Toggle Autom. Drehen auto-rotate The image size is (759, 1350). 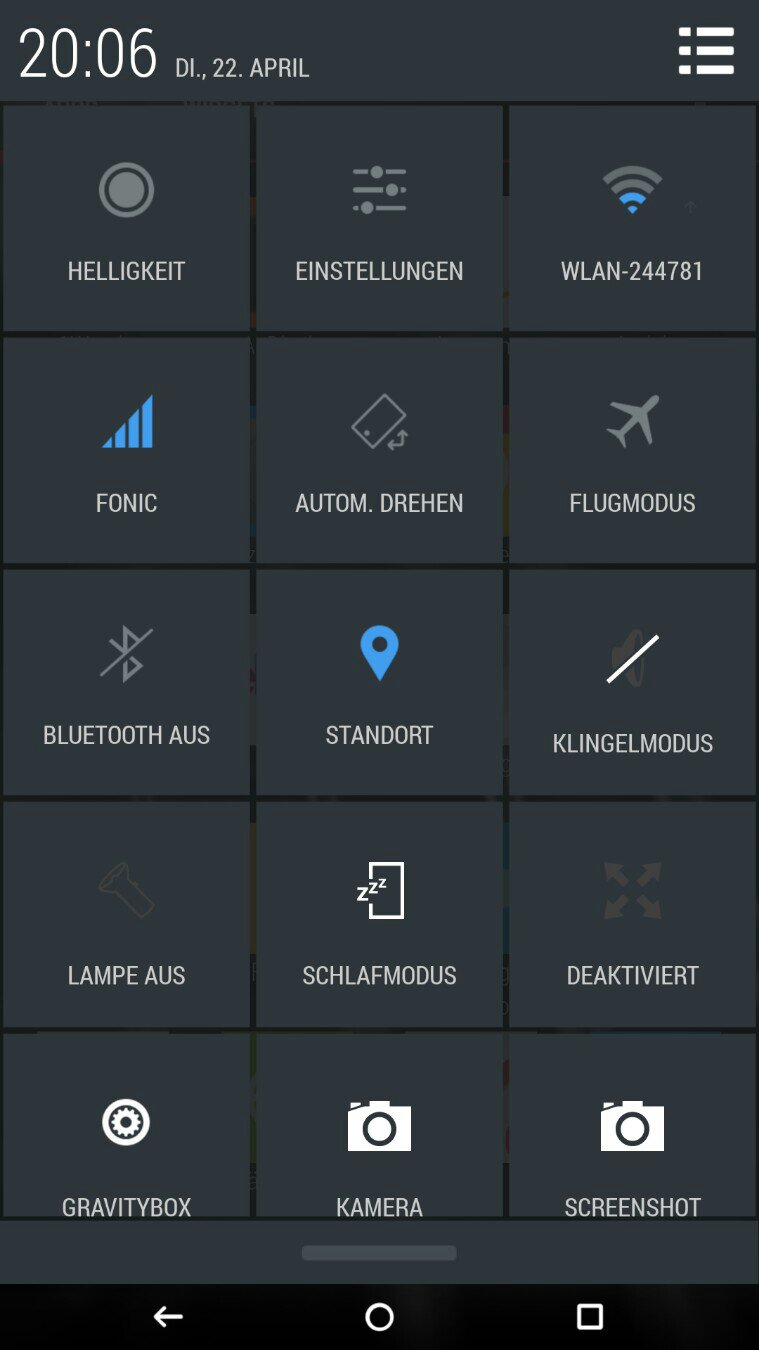[379, 450]
